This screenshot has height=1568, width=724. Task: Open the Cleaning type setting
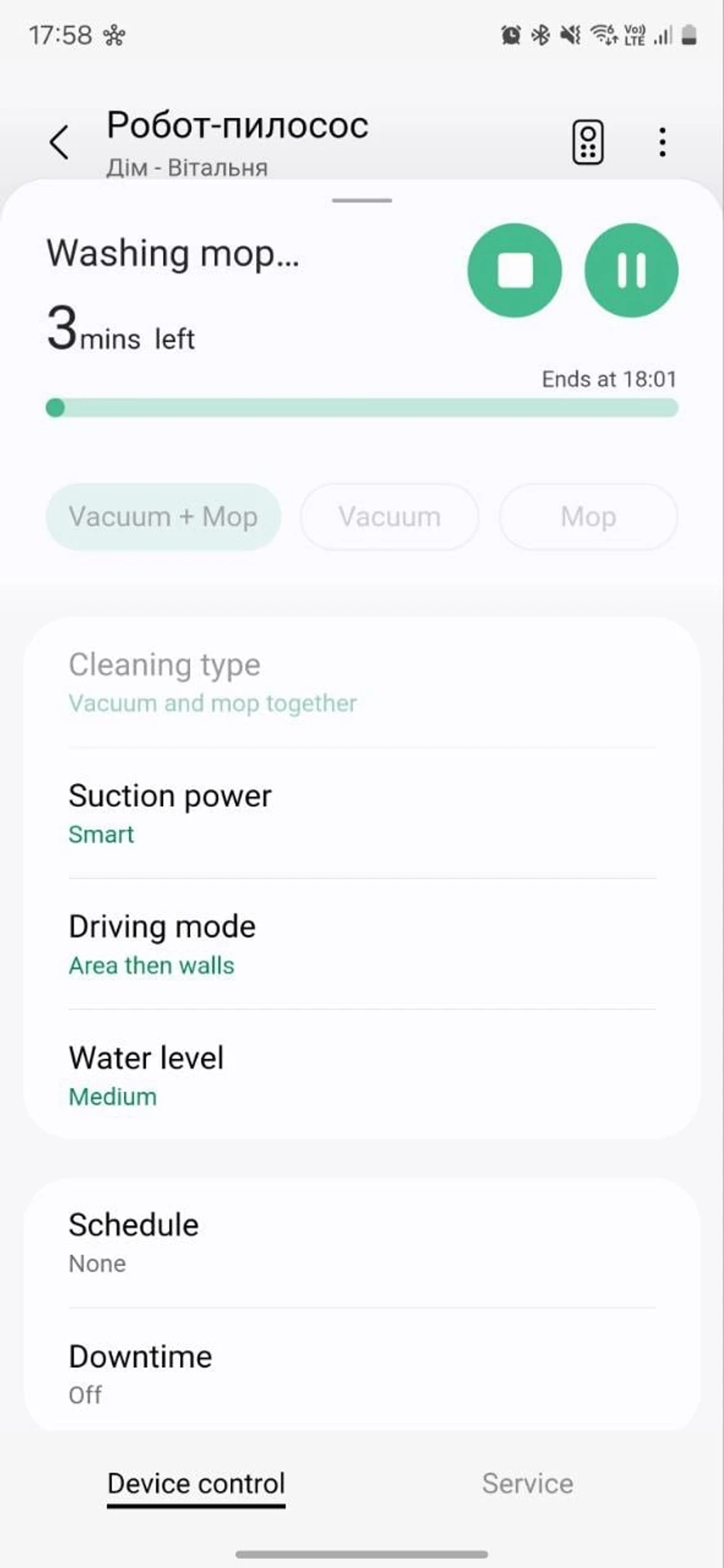tap(362, 683)
